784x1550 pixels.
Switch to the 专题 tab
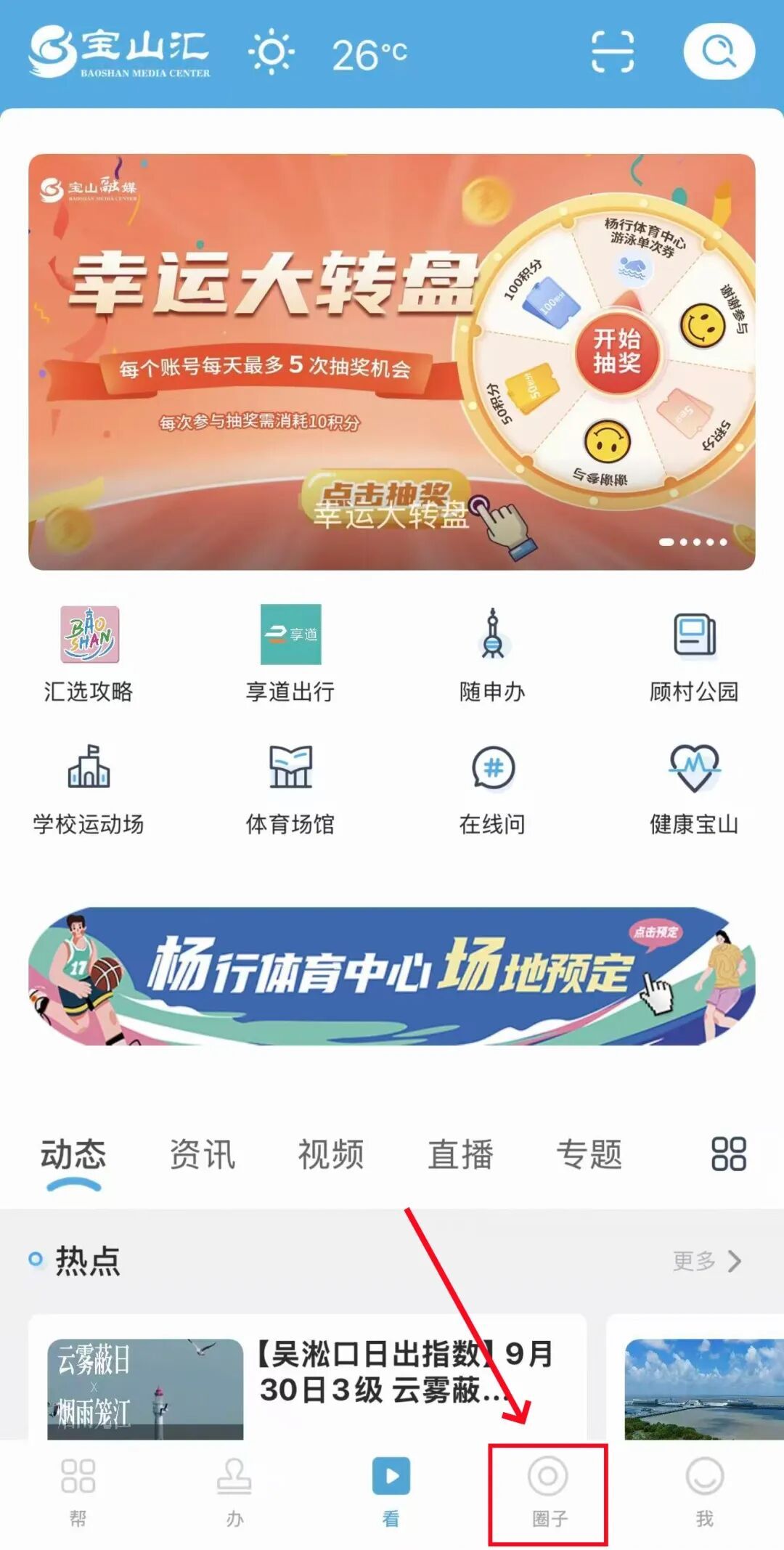(589, 1154)
